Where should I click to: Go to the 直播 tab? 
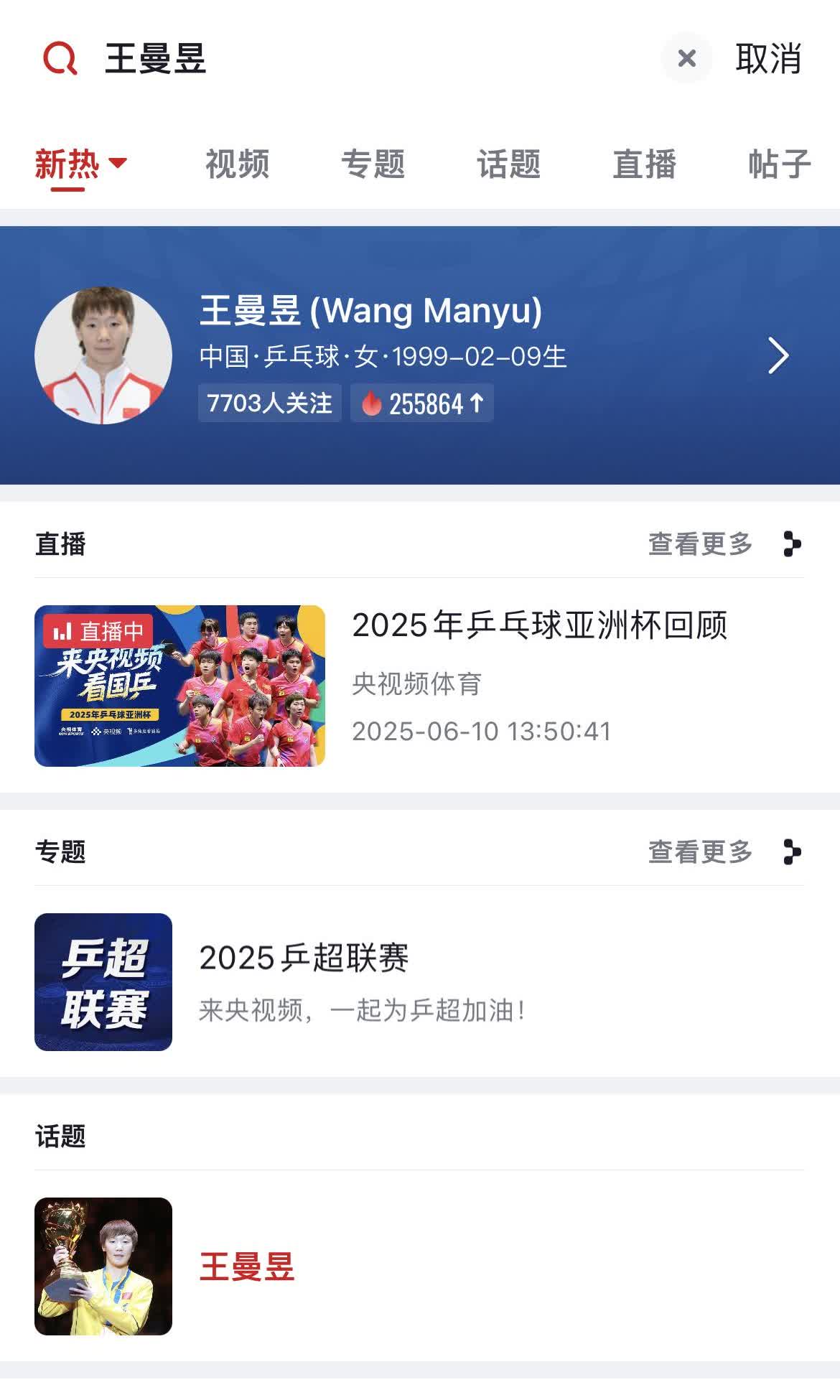(x=644, y=164)
